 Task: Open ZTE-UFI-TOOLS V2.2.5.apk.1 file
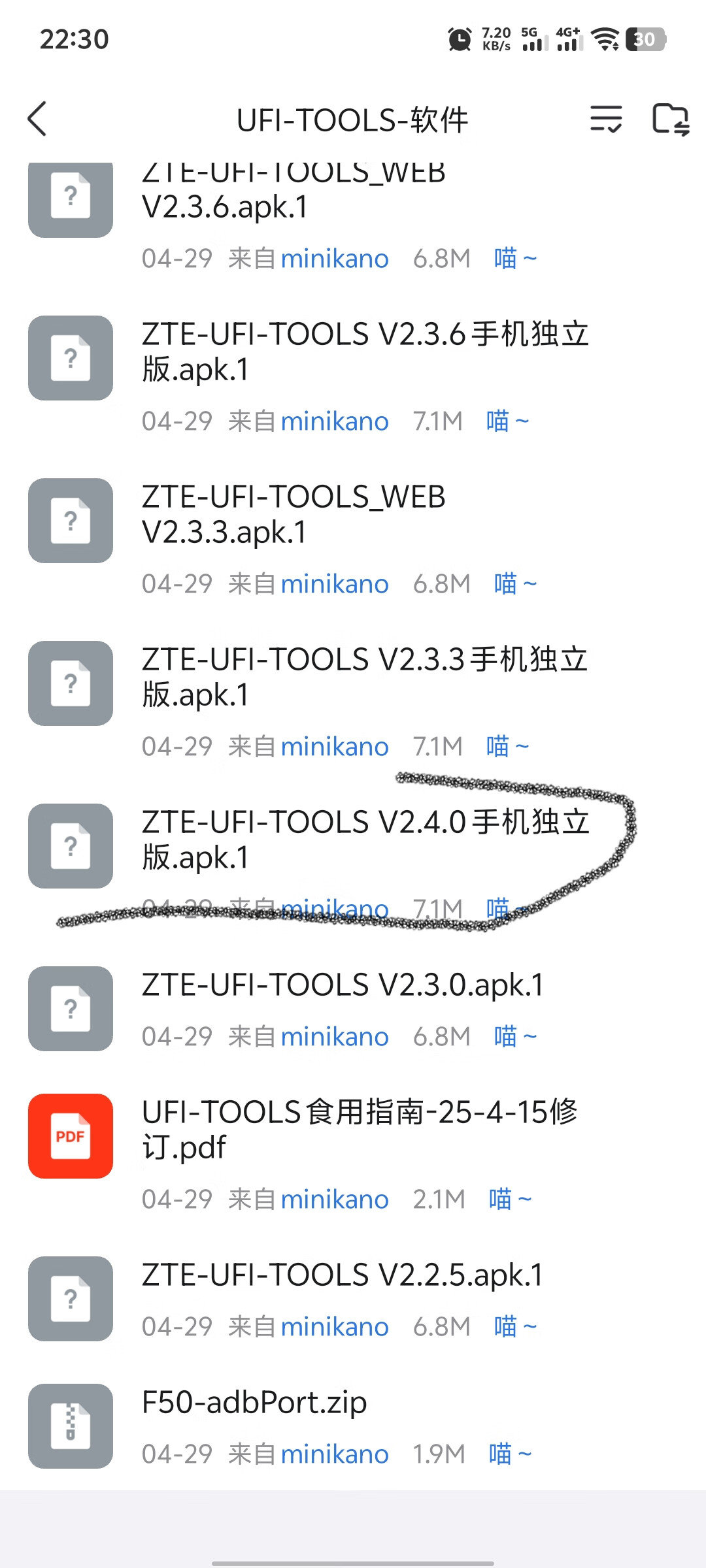343,1275
